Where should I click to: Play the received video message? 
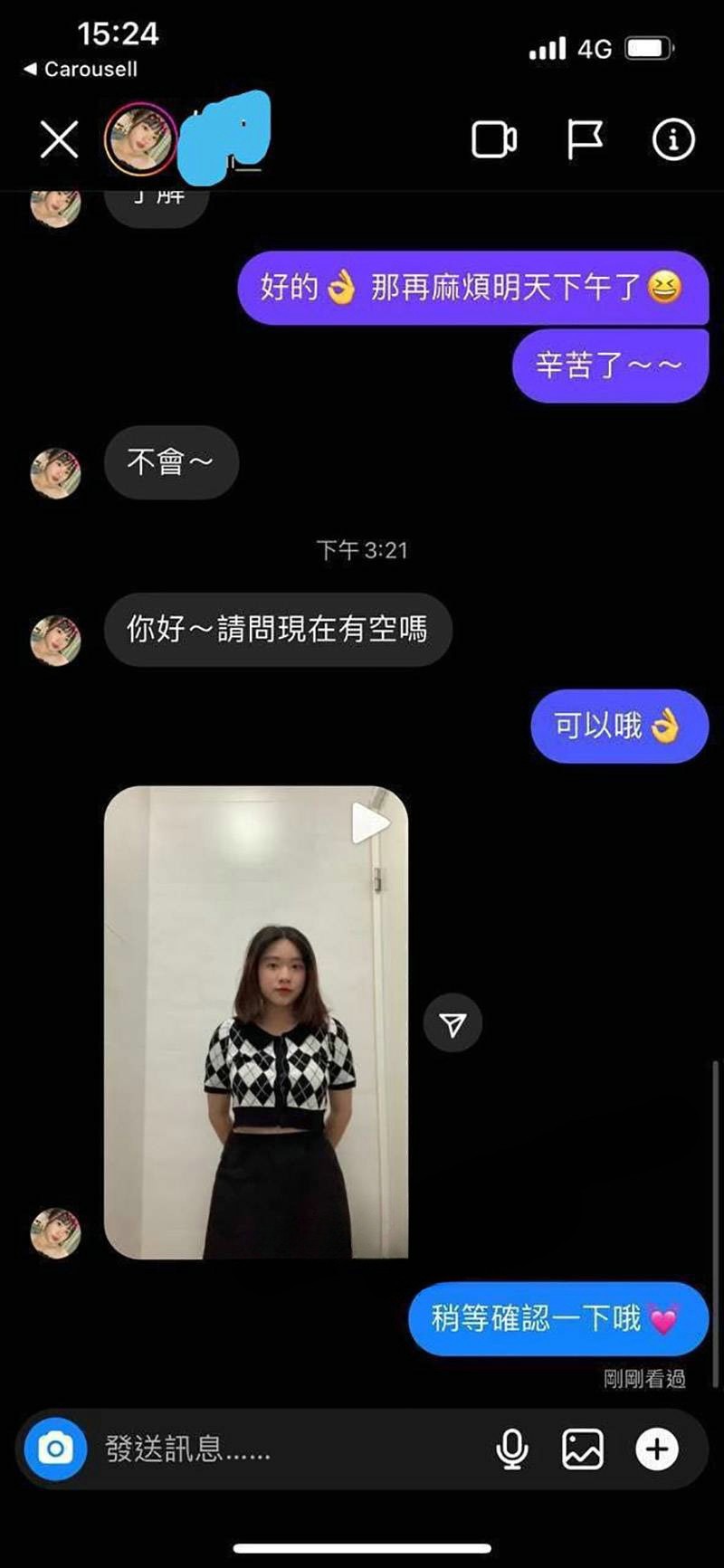pos(369,823)
